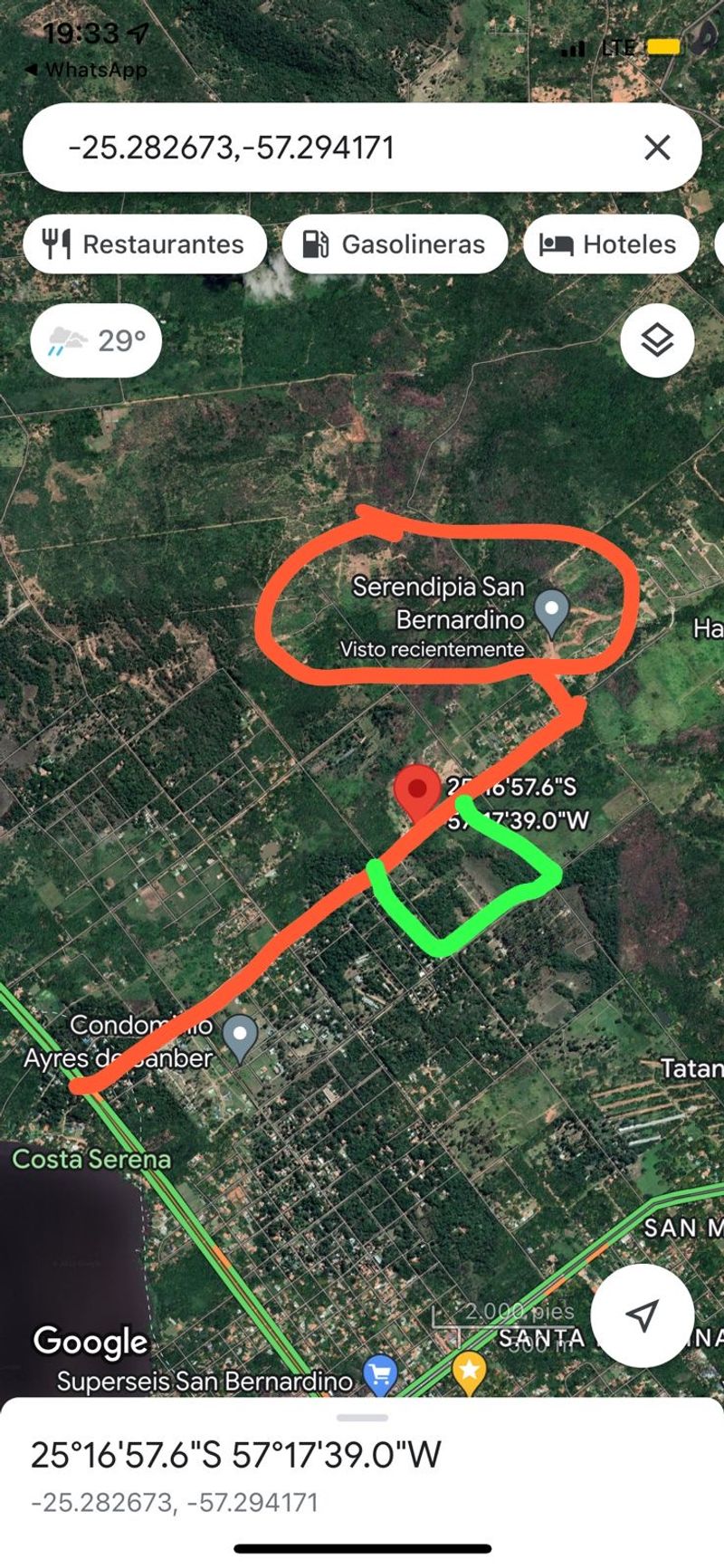Open the Condominio Ayres de Sanber pin

[240, 1037]
